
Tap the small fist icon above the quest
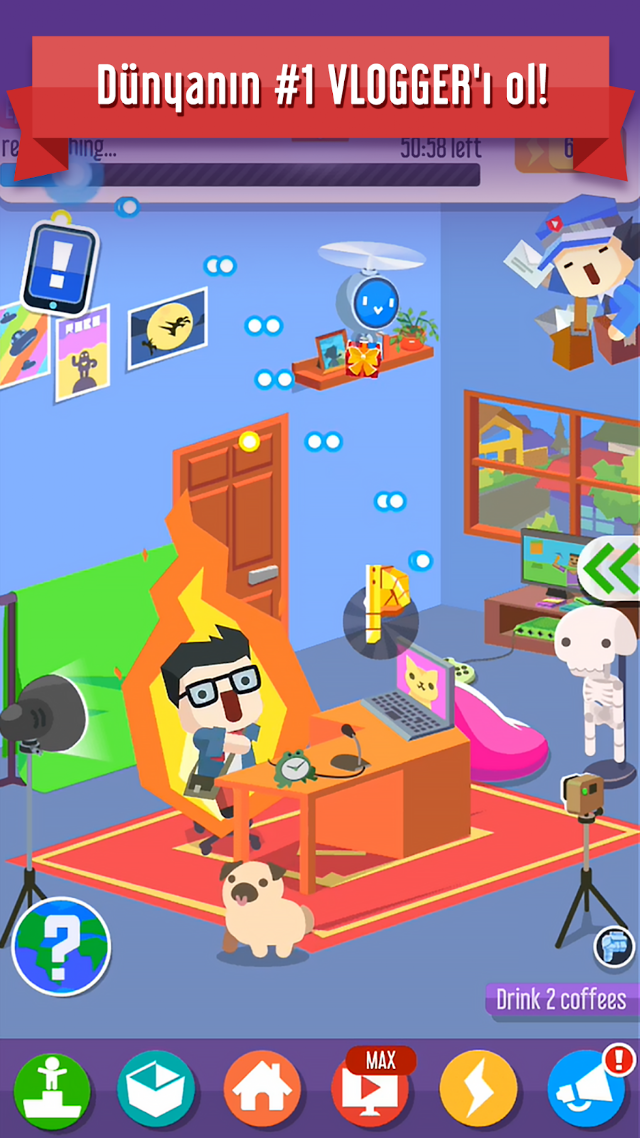point(614,947)
